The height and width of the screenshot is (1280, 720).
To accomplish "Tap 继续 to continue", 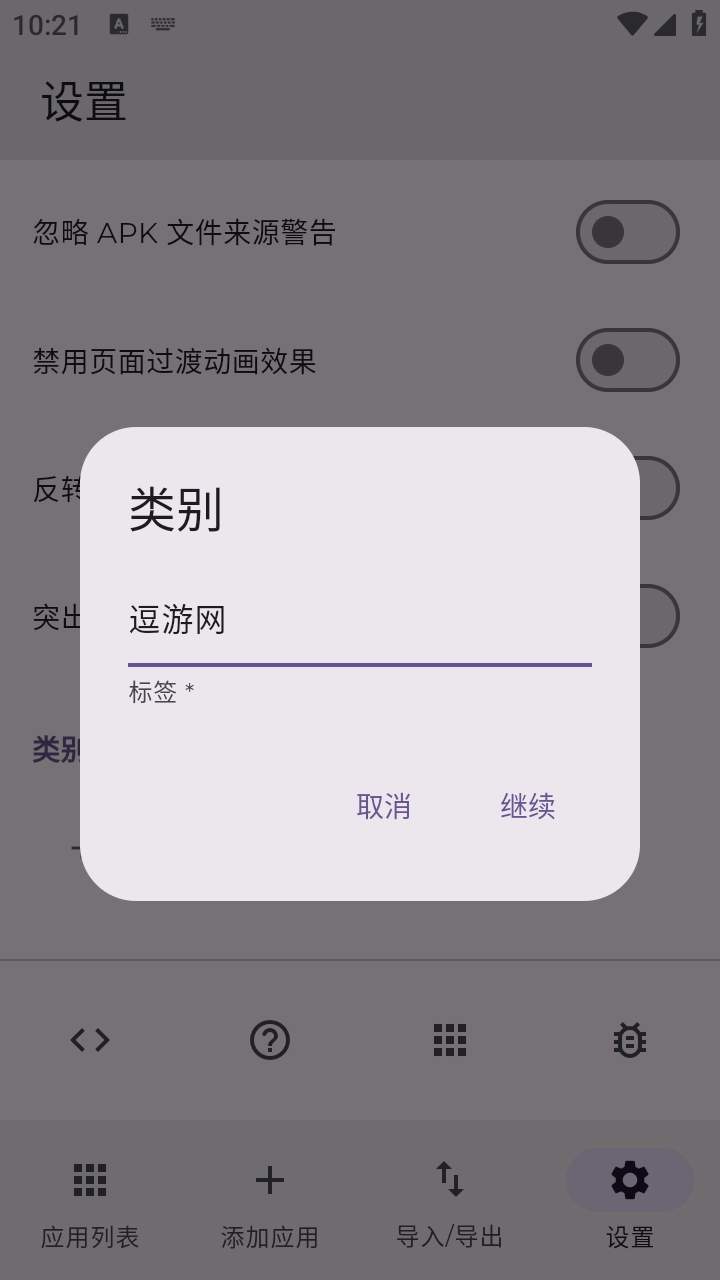I will point(528,806).
